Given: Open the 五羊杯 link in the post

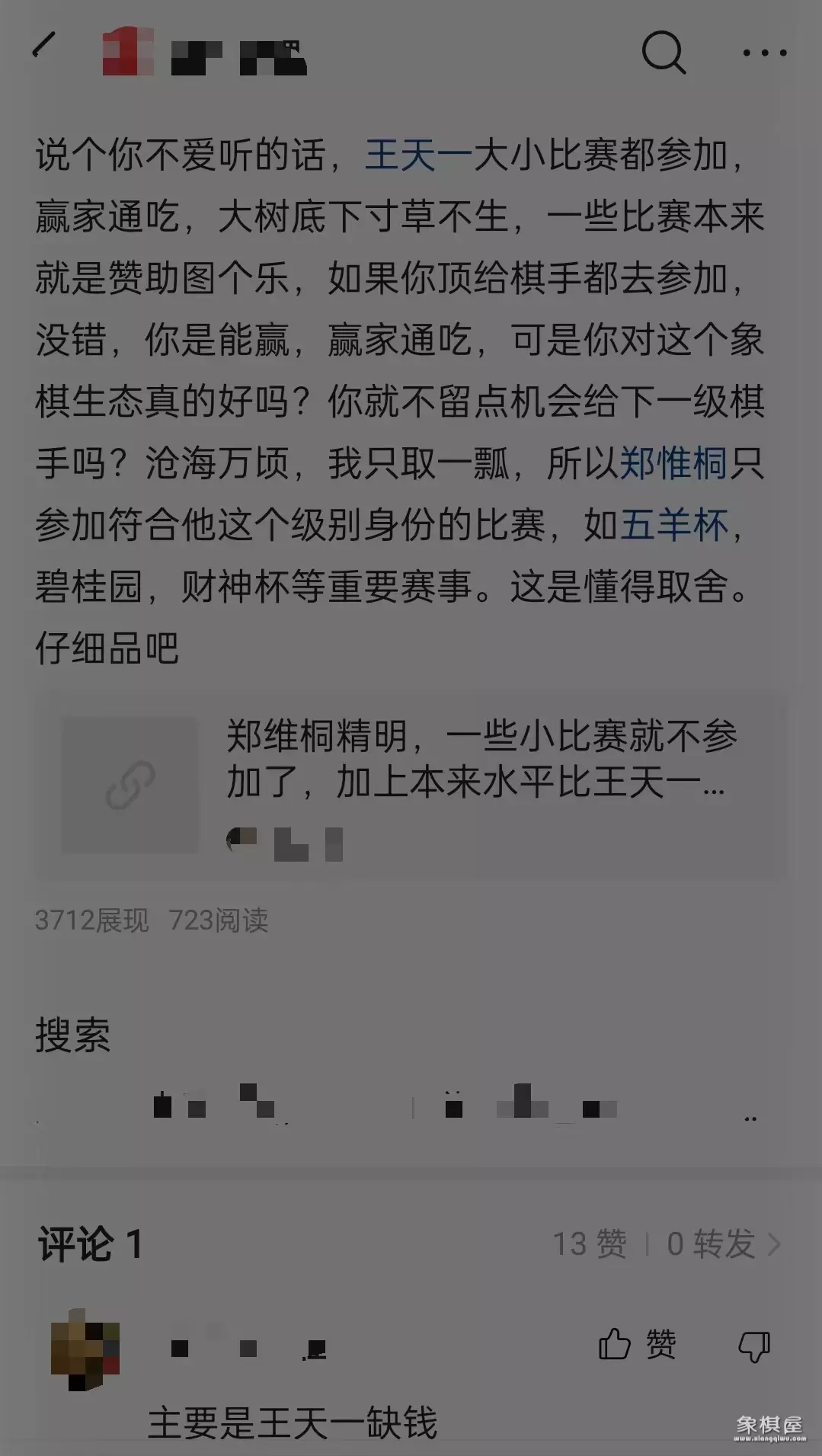Looking at the screenshot, I should [673, 524].
